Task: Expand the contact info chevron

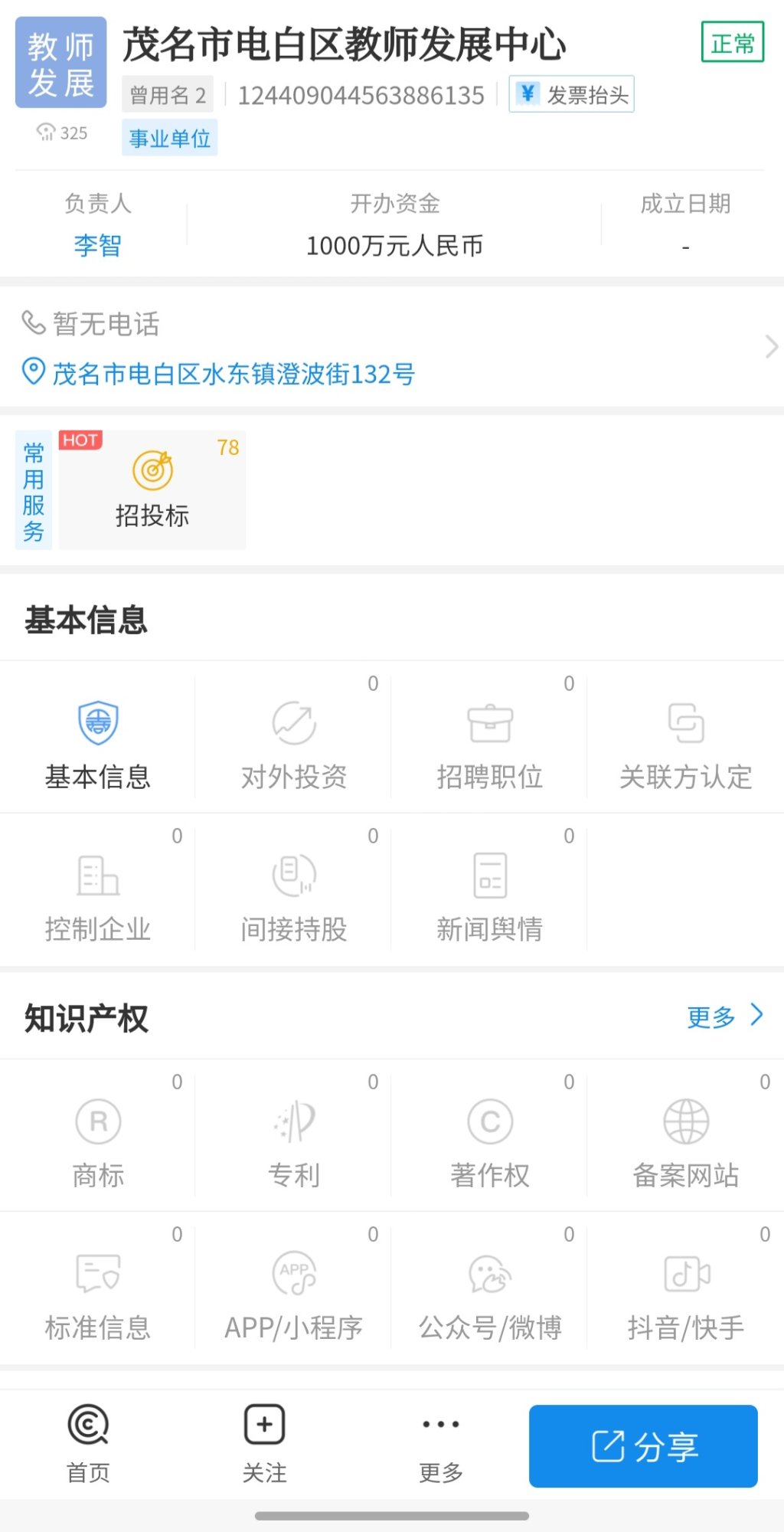Action: tap(770, 347)
